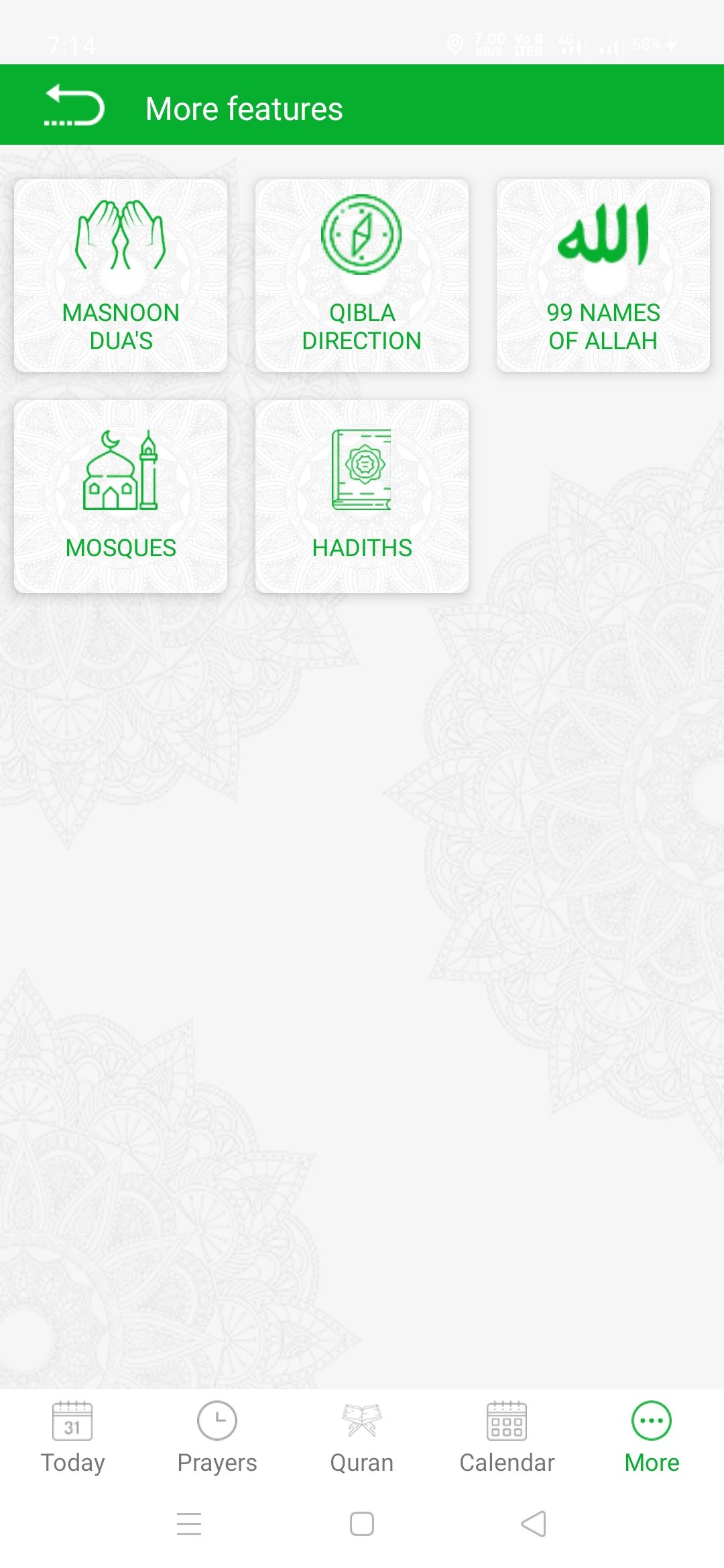Switch to the Today tab
The height and width of the screenshot is (1568, 724).
click(x=72, y=1438)
